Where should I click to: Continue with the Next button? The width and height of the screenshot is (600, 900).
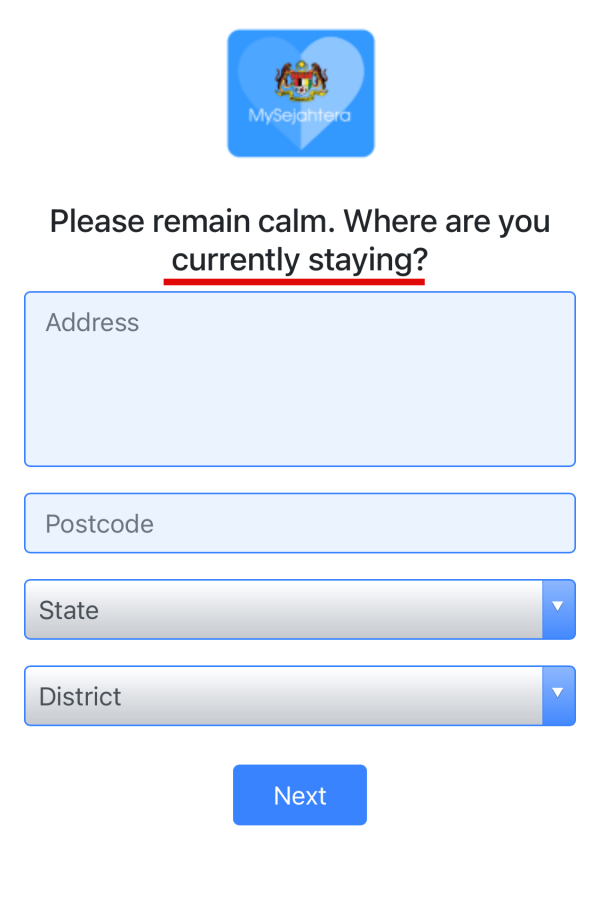[300, 795]
